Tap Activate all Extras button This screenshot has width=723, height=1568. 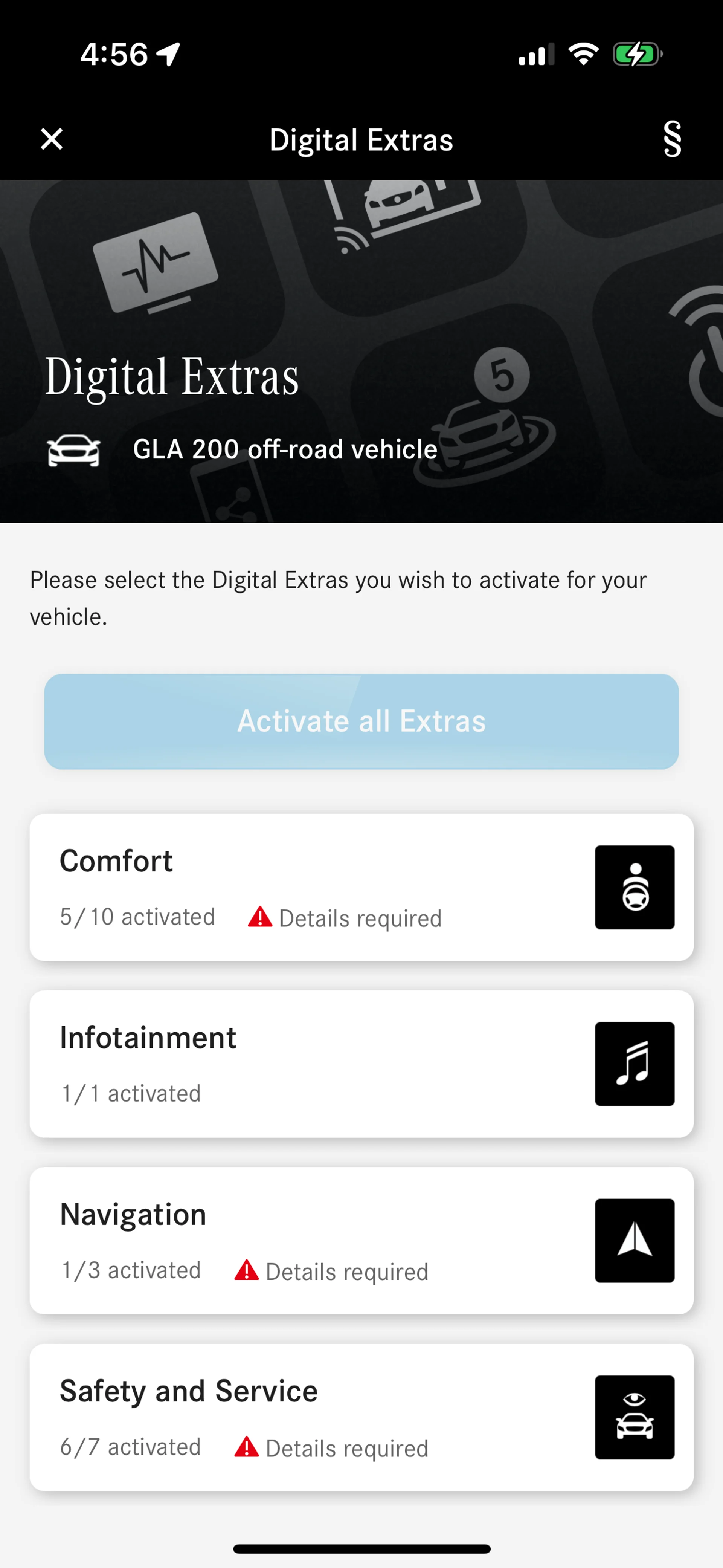(361, 721)
